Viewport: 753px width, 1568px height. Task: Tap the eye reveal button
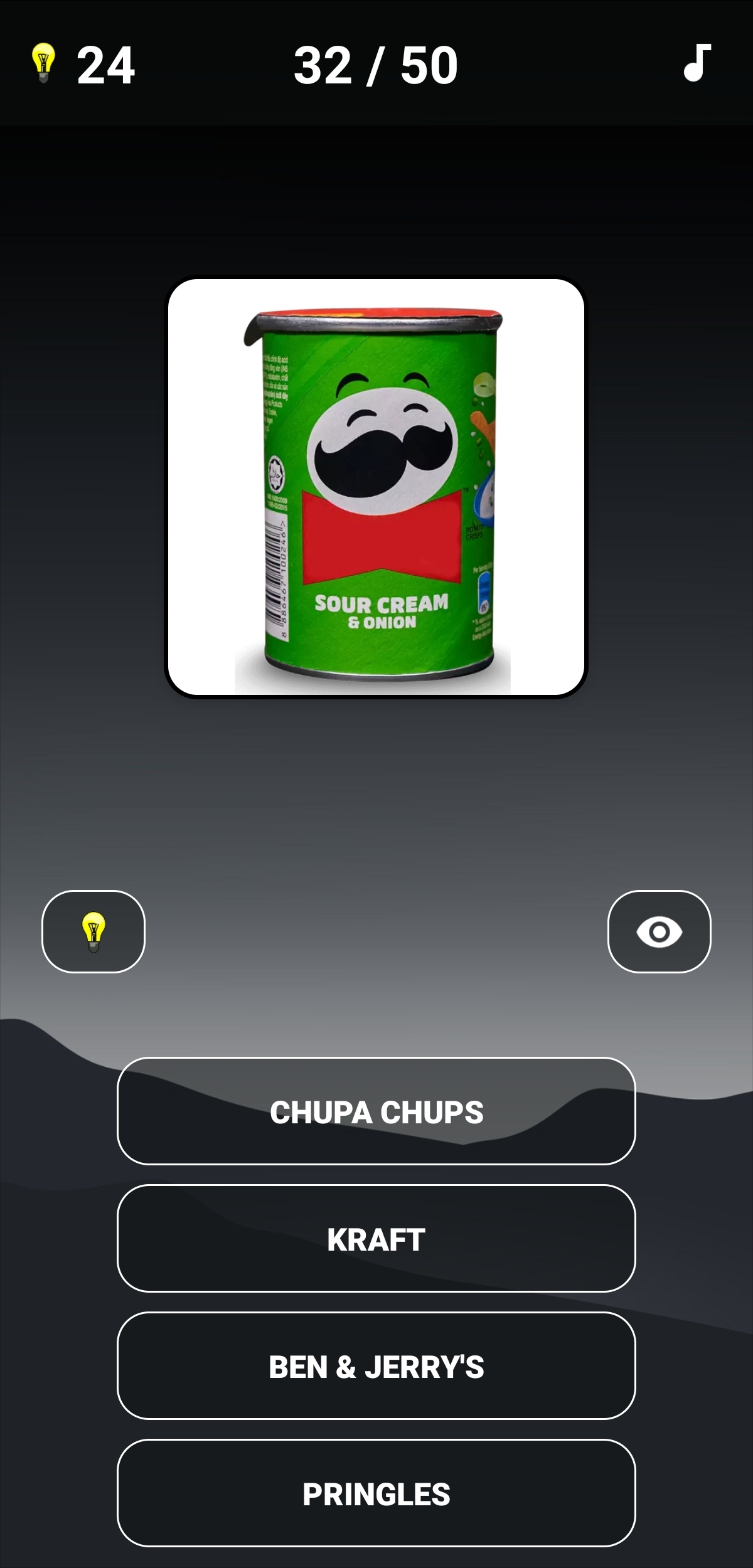pos(659,931)
